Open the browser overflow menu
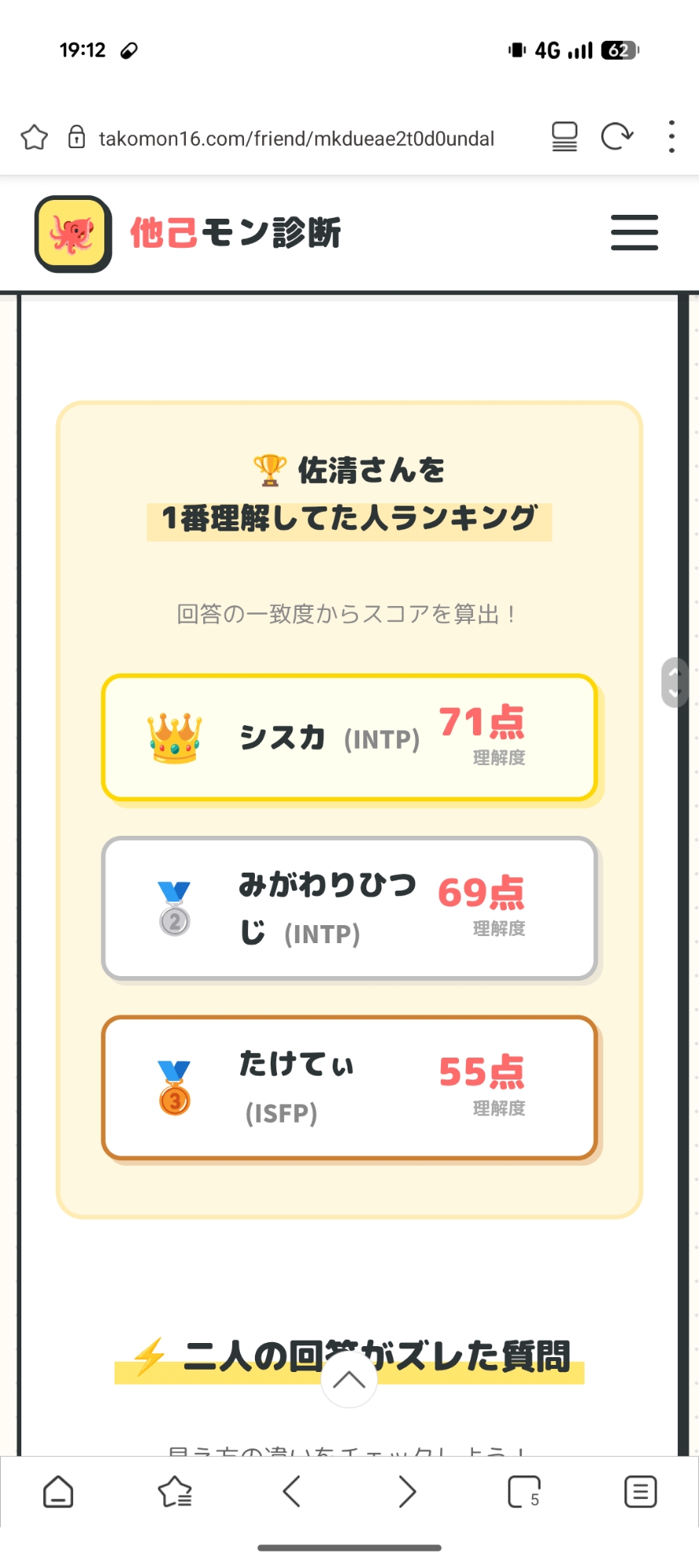The image size is (699, 1568). click(x=672, y=136)
